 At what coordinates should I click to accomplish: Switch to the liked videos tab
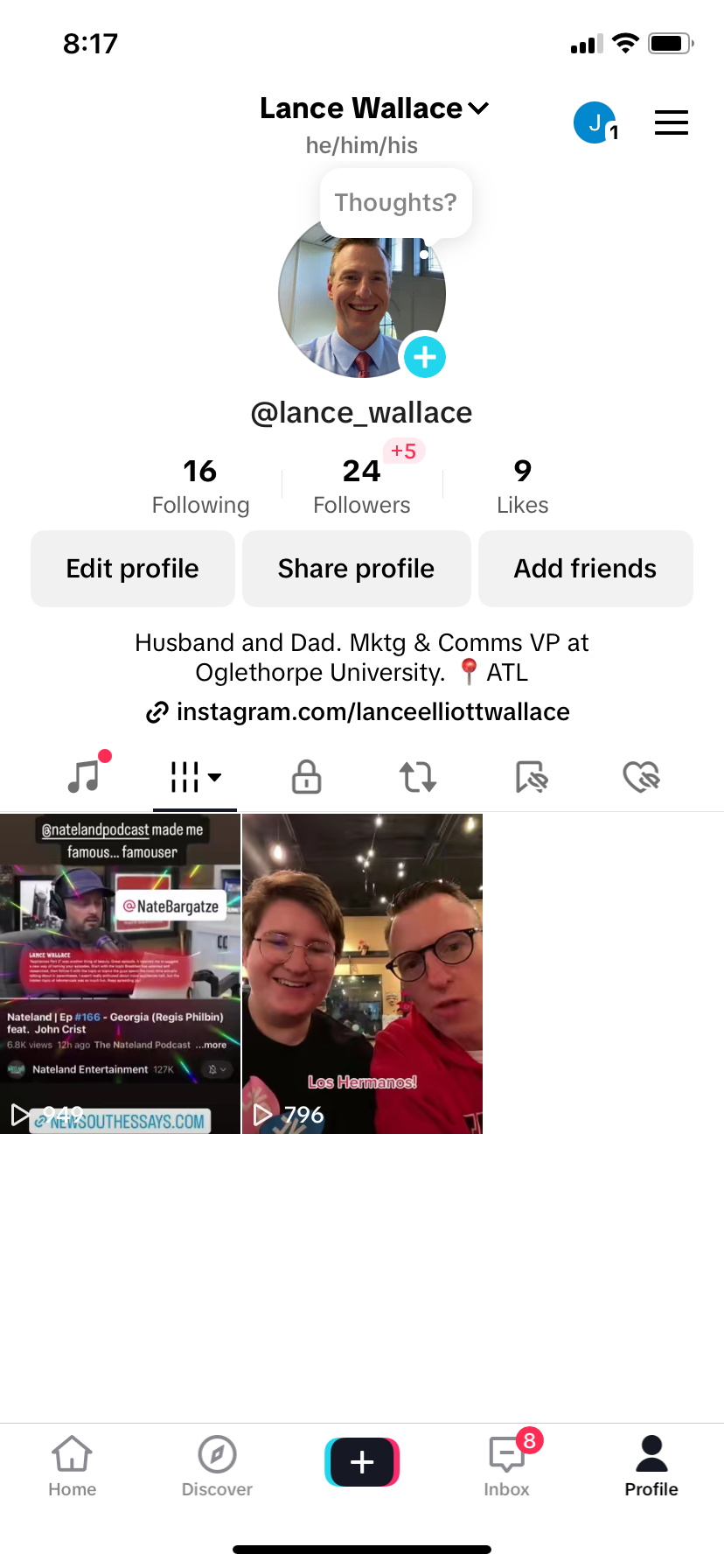coord(641,776)
